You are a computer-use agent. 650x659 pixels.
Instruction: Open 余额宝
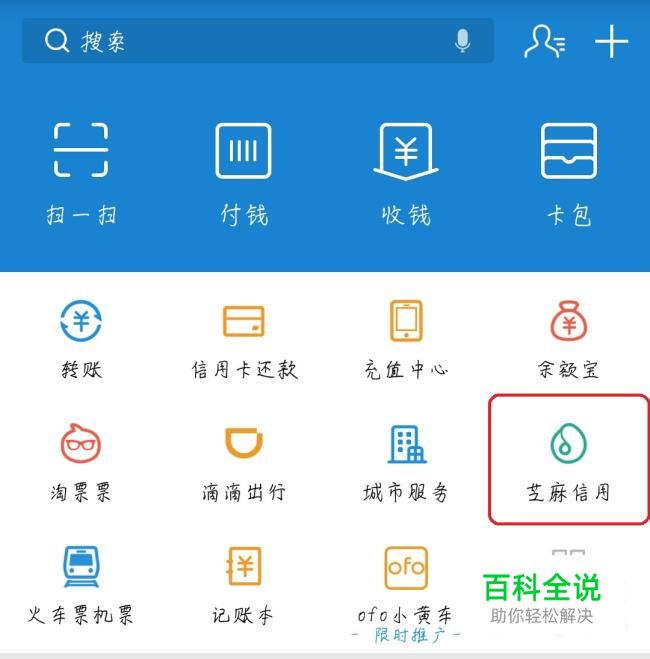coord(568,338)
